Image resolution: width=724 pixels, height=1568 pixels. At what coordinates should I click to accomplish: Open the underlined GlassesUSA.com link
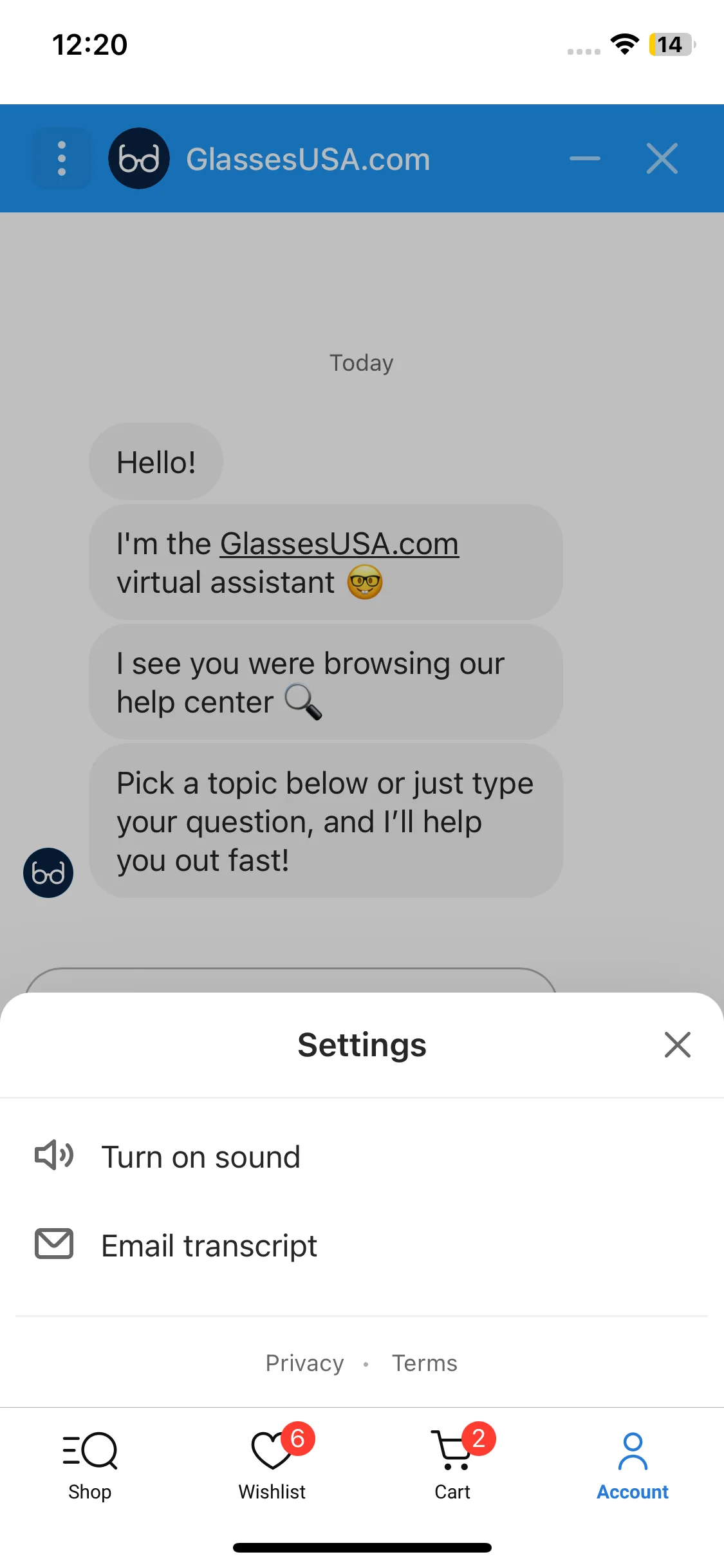click(x=339, y=545)
